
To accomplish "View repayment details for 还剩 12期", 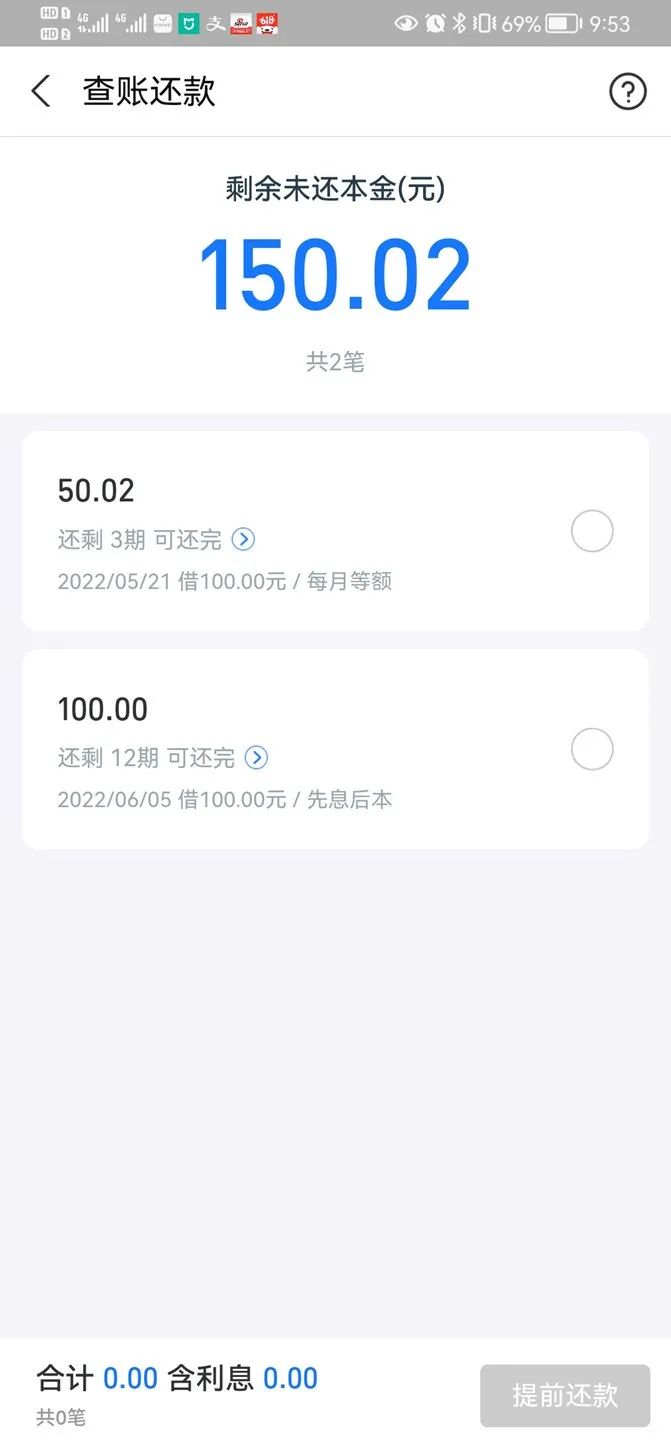I will click(x=257, y=758).
